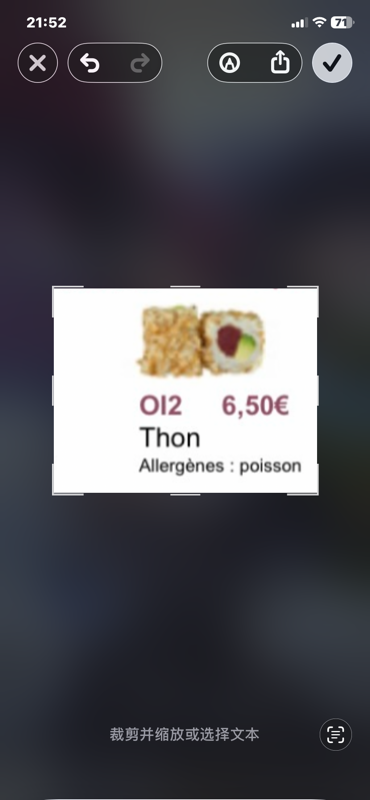Confirm the crop with the checkmark
This screenshot has height=800, width=370.
[x=332, y=63]
